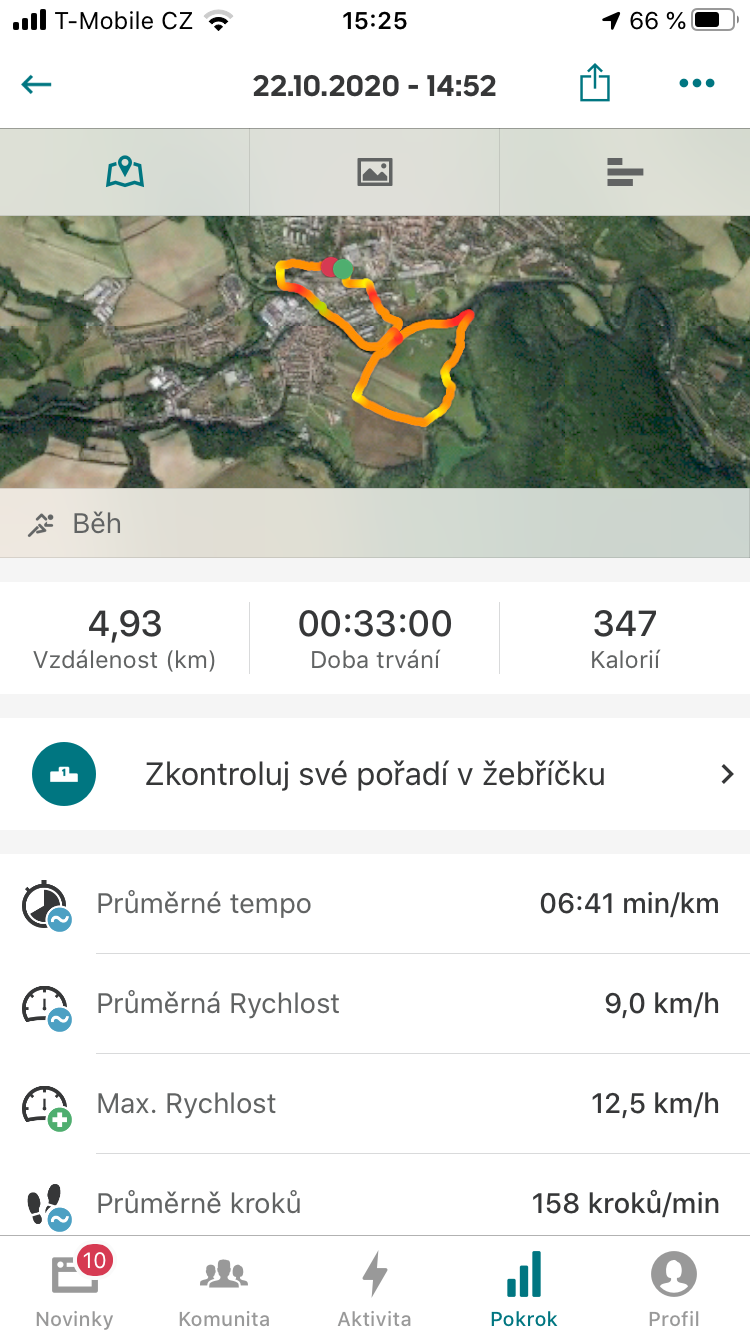Image resolution: width=750 pixels, height=1334 pixels.
Task: Open Zkontroluj své pořadí v žebříčku
Action: coord(375,774)
